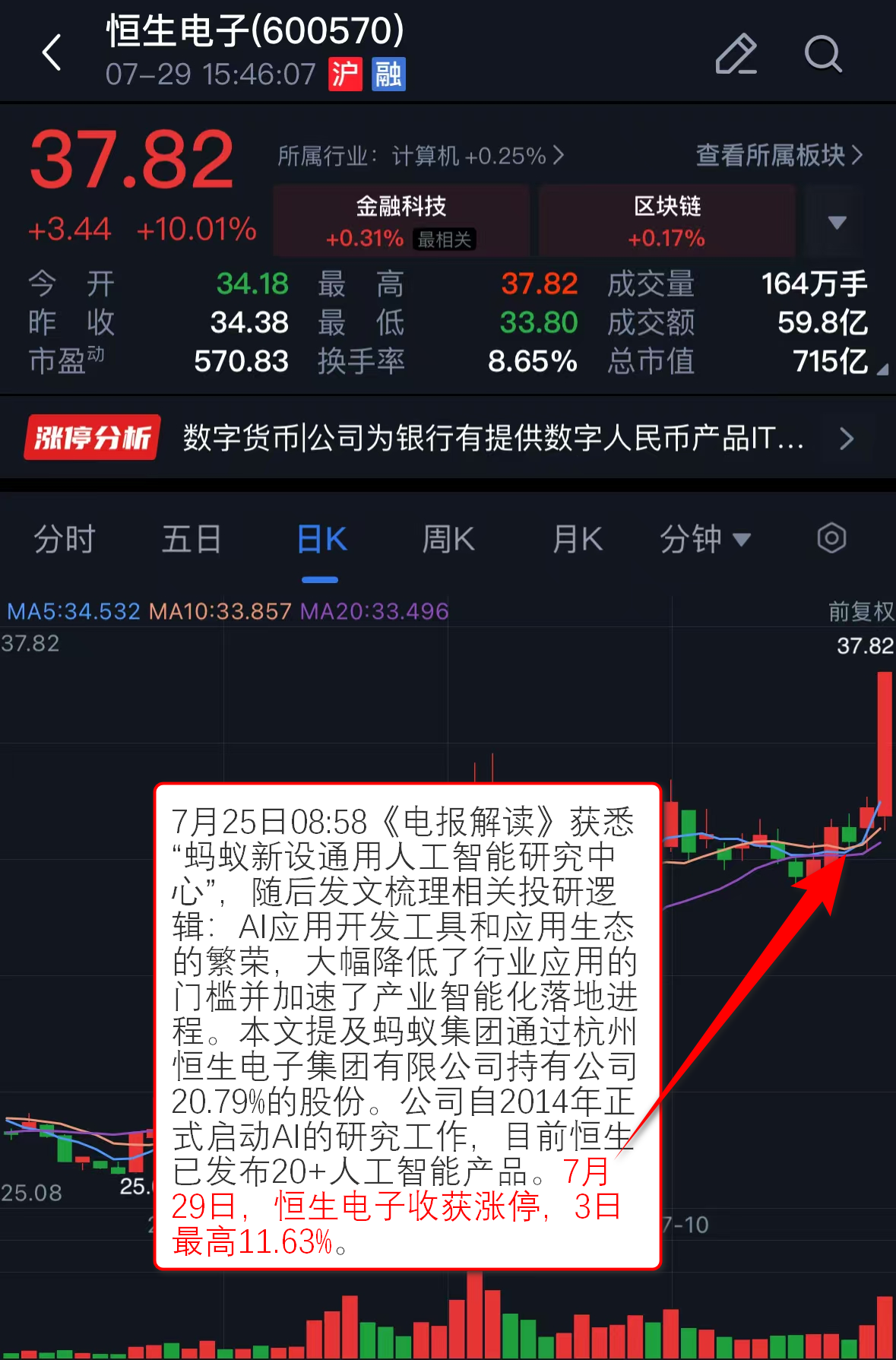Image resolution: width=896 pixels, height=1360 pixels.
Task: Open the 区块链 sector chip
Action: click(666, 220)
